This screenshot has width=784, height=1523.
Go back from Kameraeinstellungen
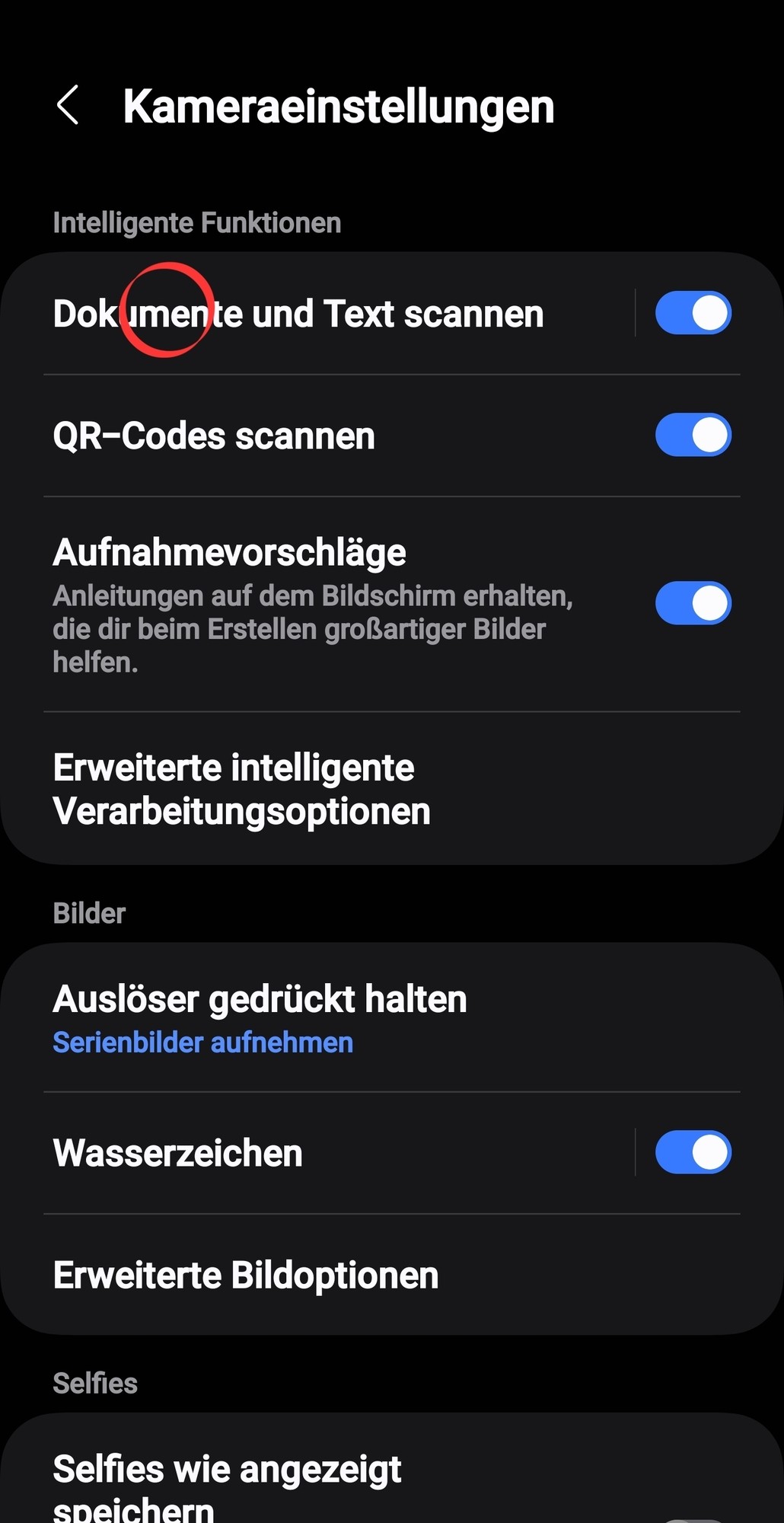point(68,105)
